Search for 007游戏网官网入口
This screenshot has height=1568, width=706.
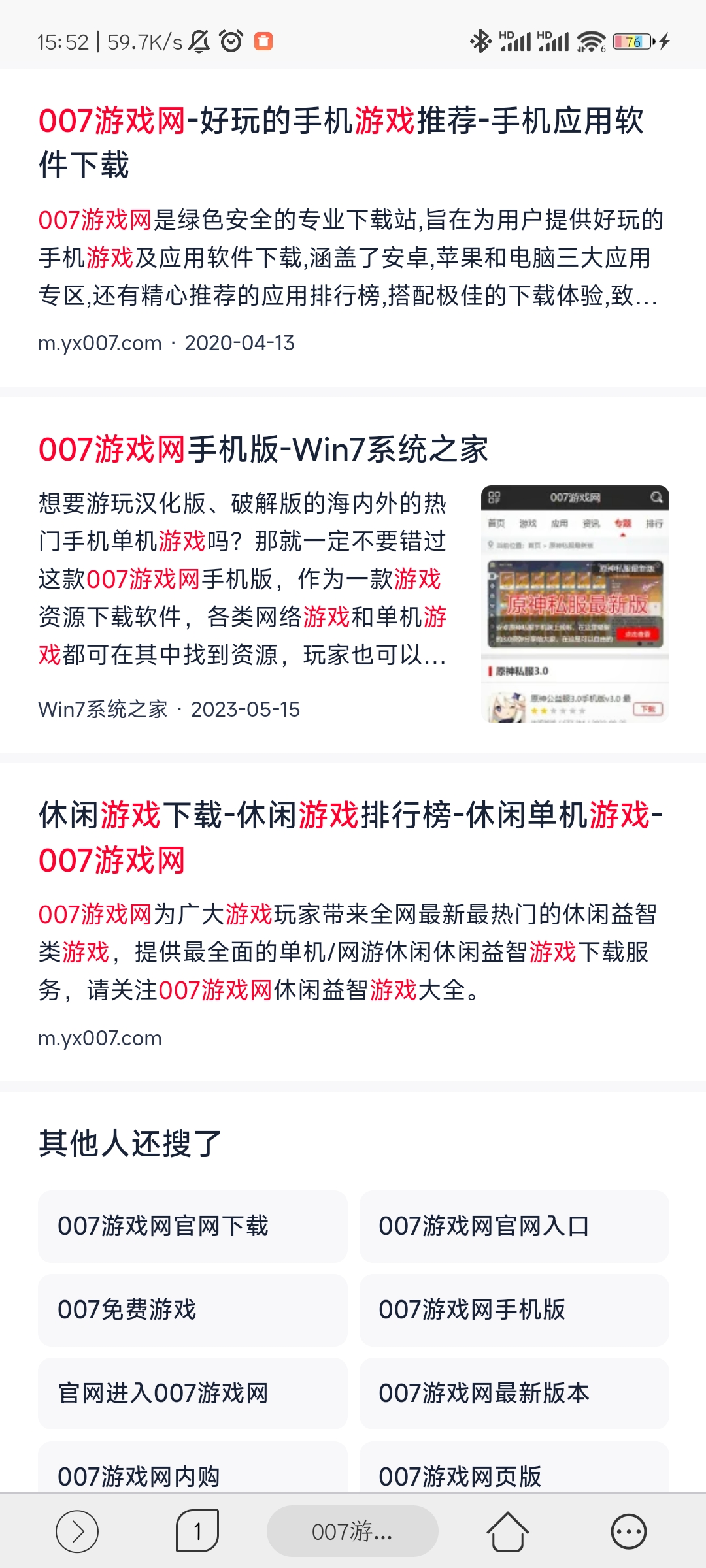tap(514, 1226)
